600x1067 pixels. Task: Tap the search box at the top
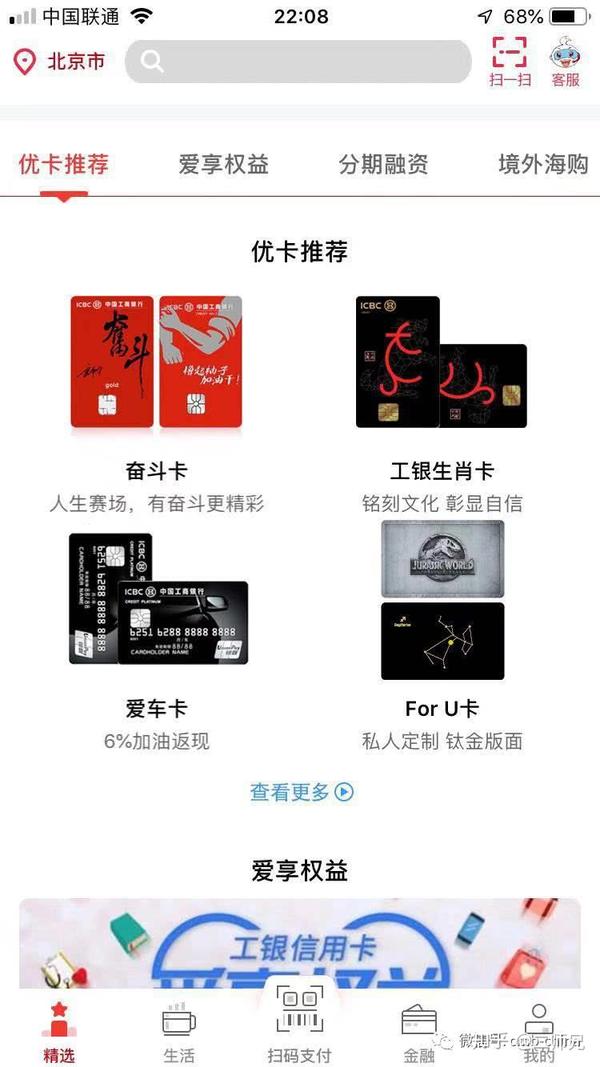pyautogui.click(x=298, y=62)
